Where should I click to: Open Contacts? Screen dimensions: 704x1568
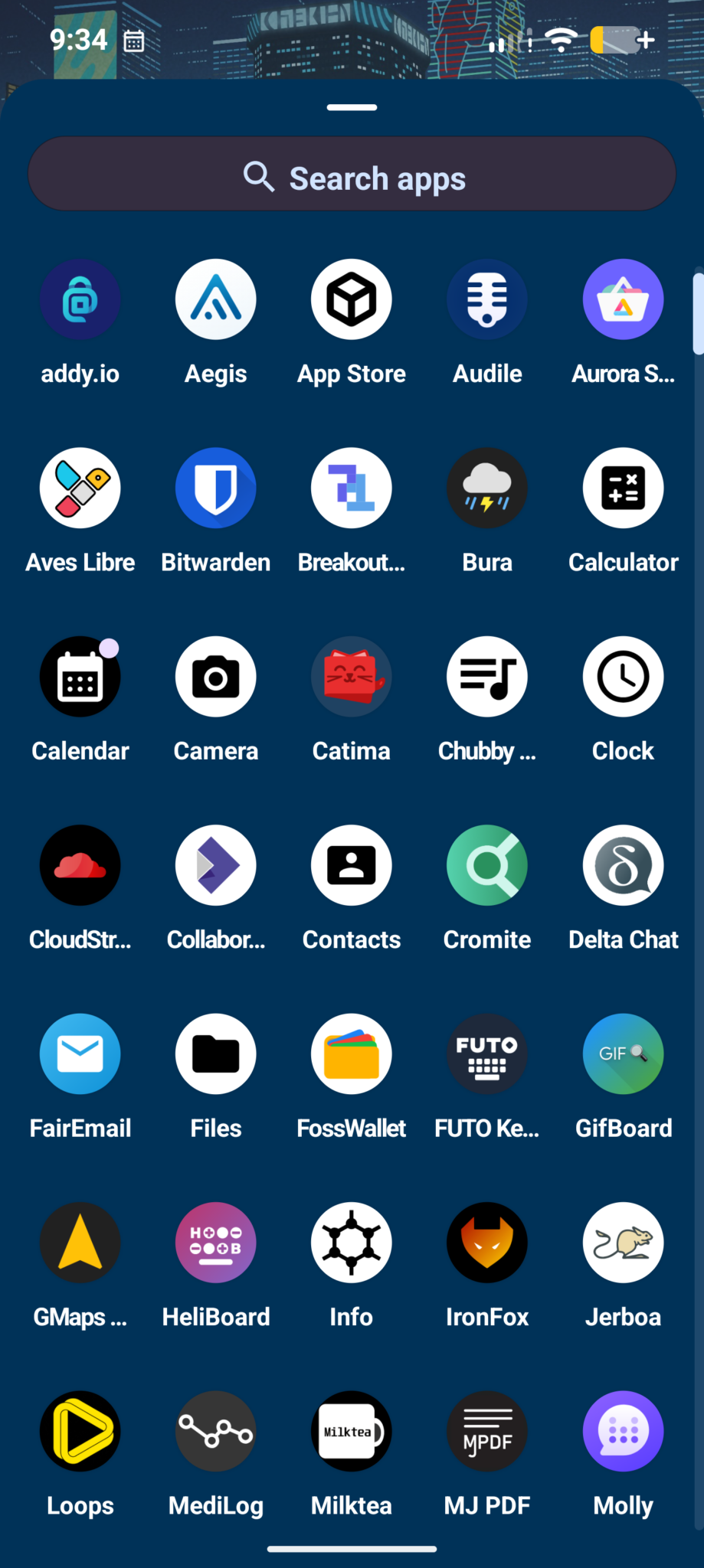click(x=352, y=865)
